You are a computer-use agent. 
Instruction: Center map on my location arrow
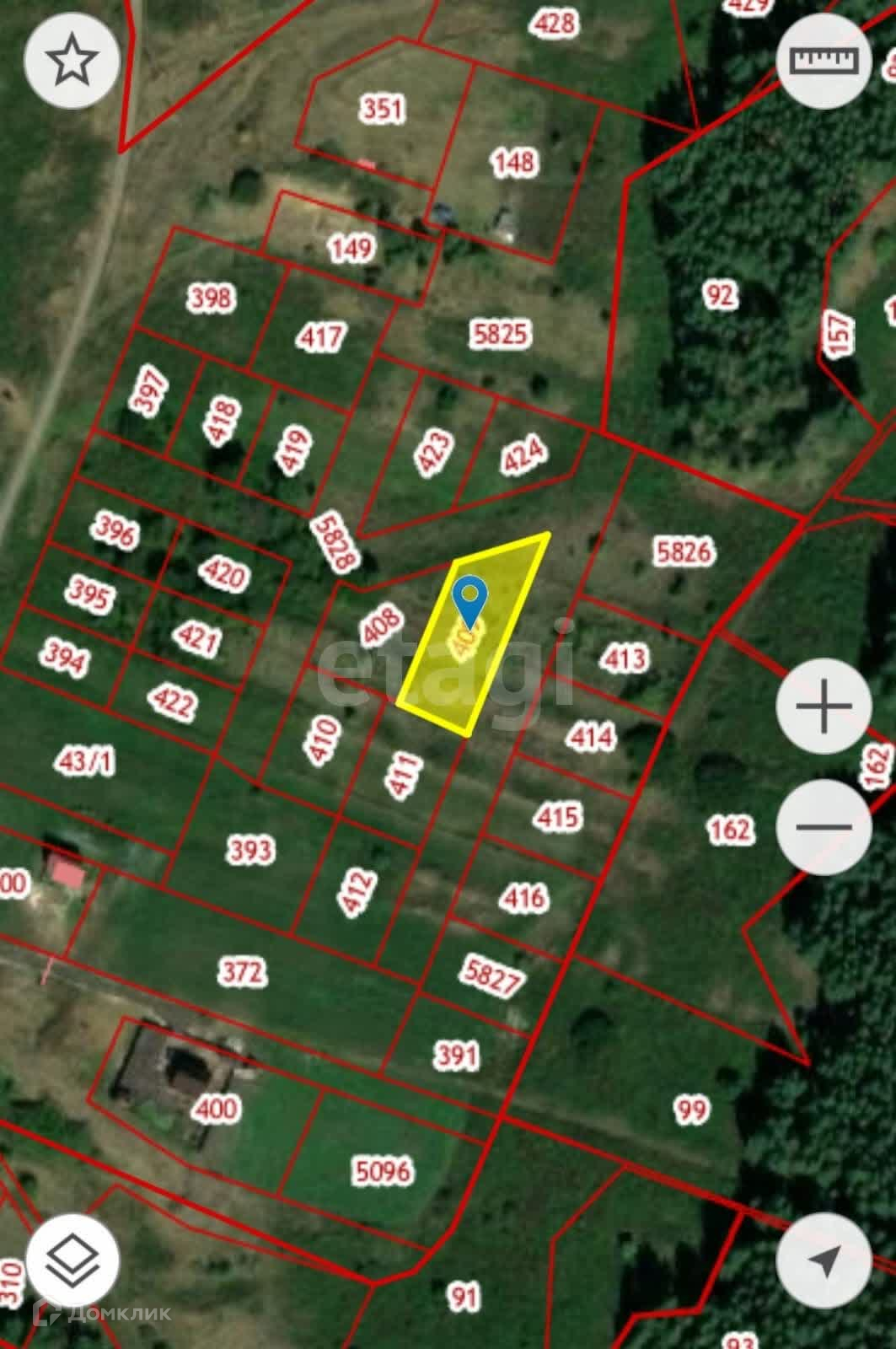[824, 1260]
